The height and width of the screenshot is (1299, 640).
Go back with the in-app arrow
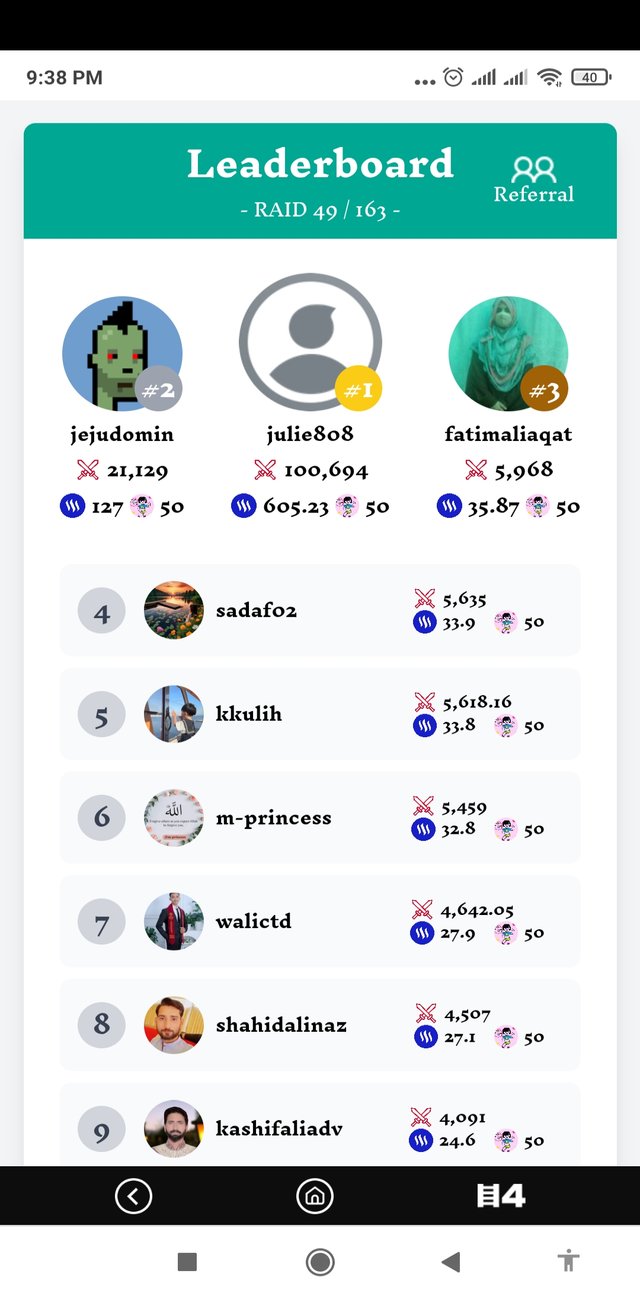pos(133,1196)
